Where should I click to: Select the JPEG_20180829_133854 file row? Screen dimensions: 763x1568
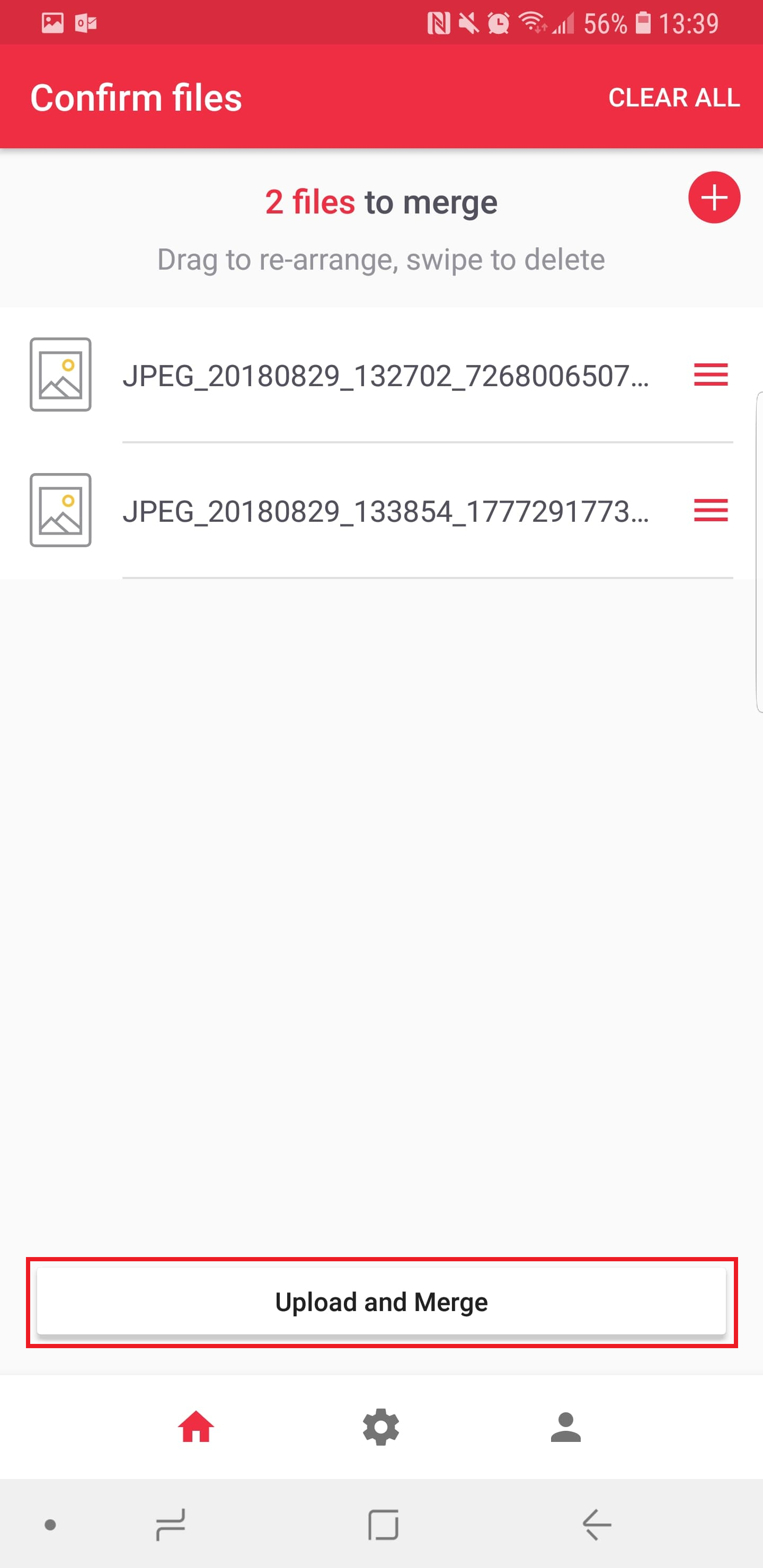coord(381,511)
